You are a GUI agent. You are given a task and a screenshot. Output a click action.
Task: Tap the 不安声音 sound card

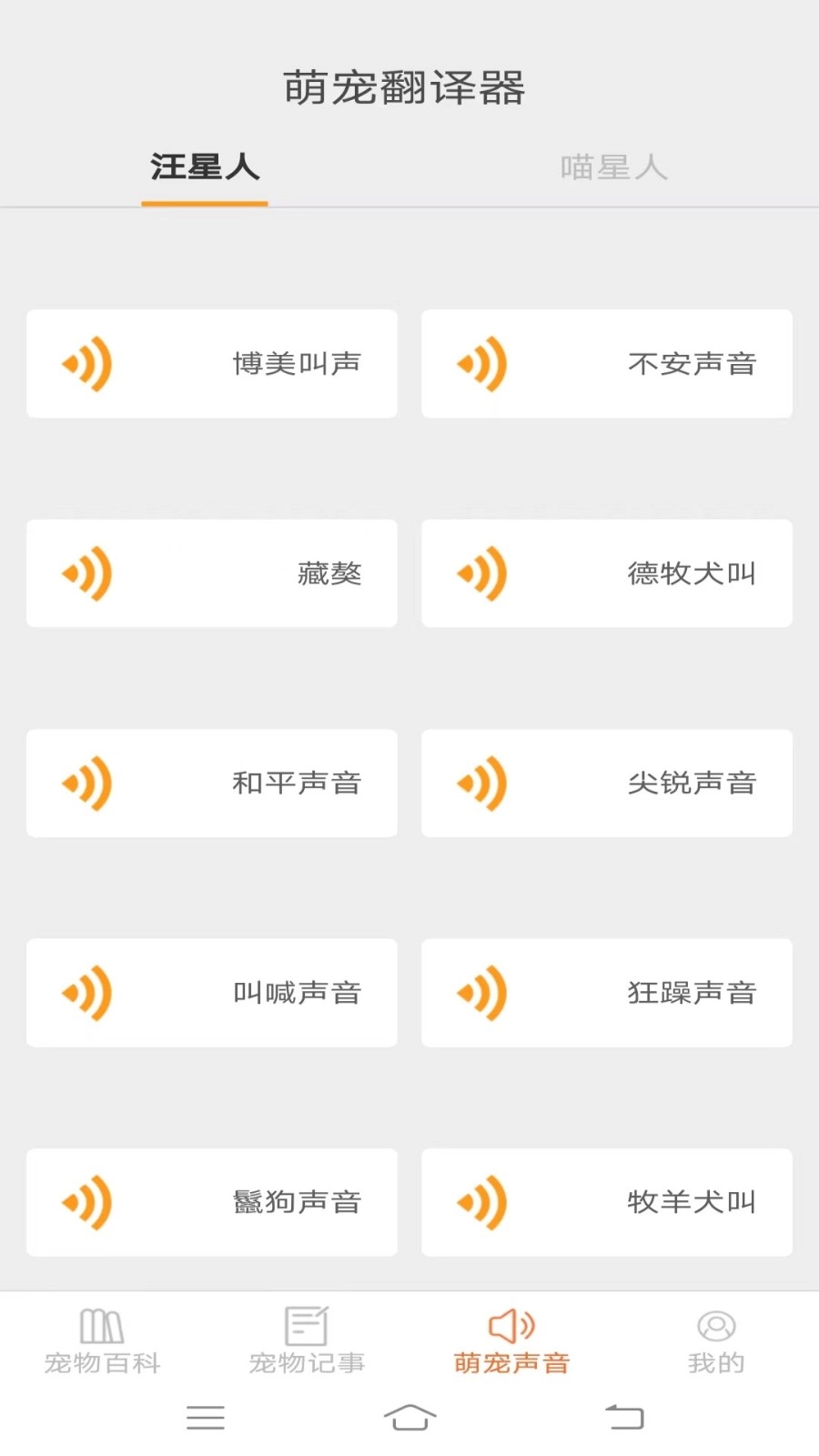point(606,363)
